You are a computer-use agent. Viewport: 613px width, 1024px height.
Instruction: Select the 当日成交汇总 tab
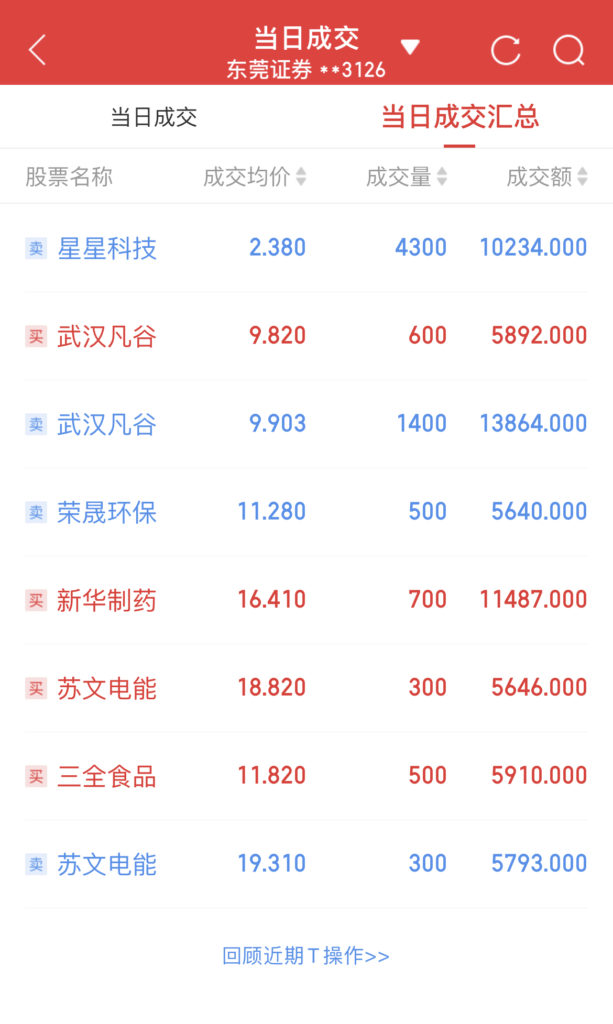tap(460, 117)
